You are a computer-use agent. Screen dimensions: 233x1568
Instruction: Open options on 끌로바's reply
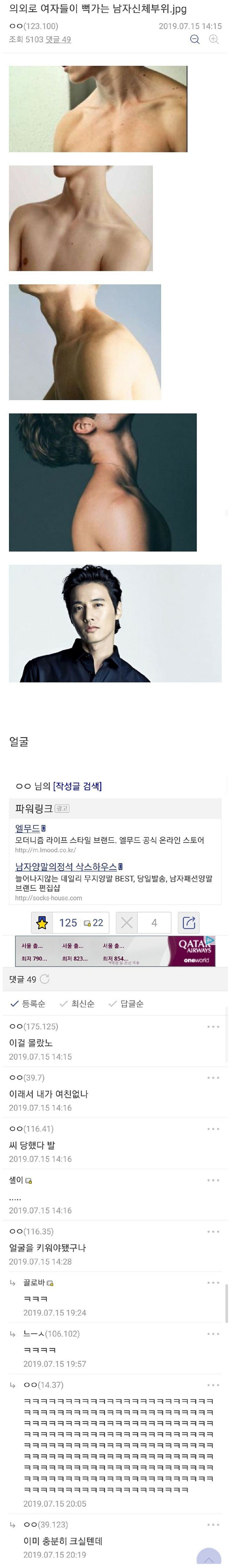pyautogui.click(x=213, y=1283)
